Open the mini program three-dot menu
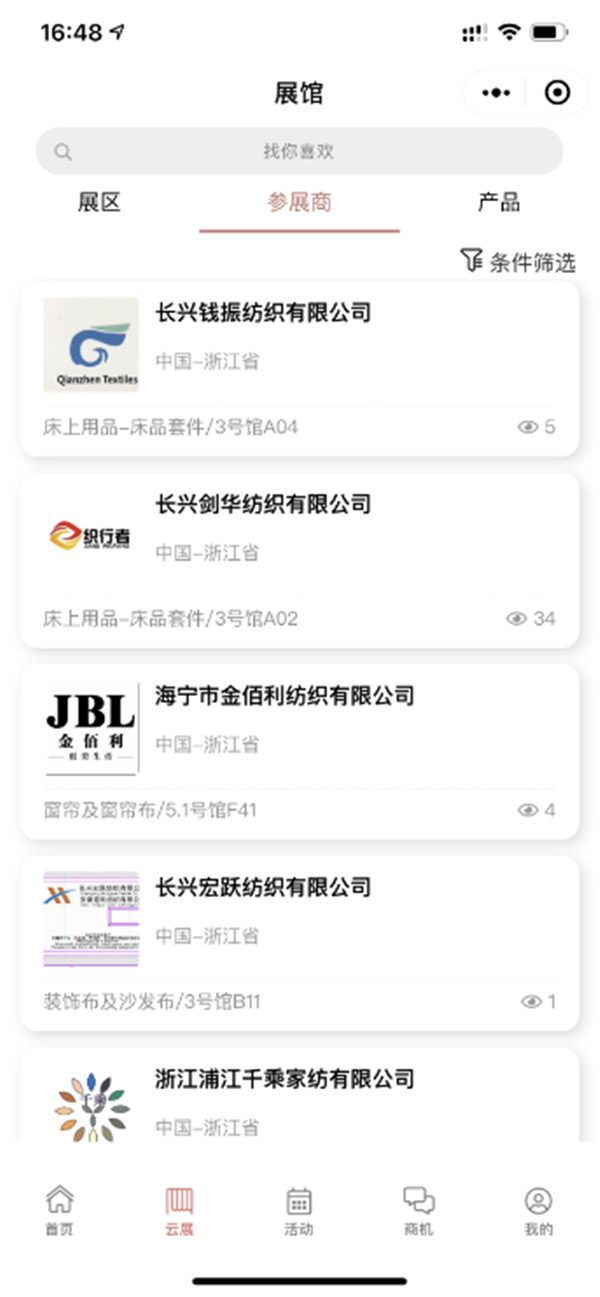 coord(496,93)
